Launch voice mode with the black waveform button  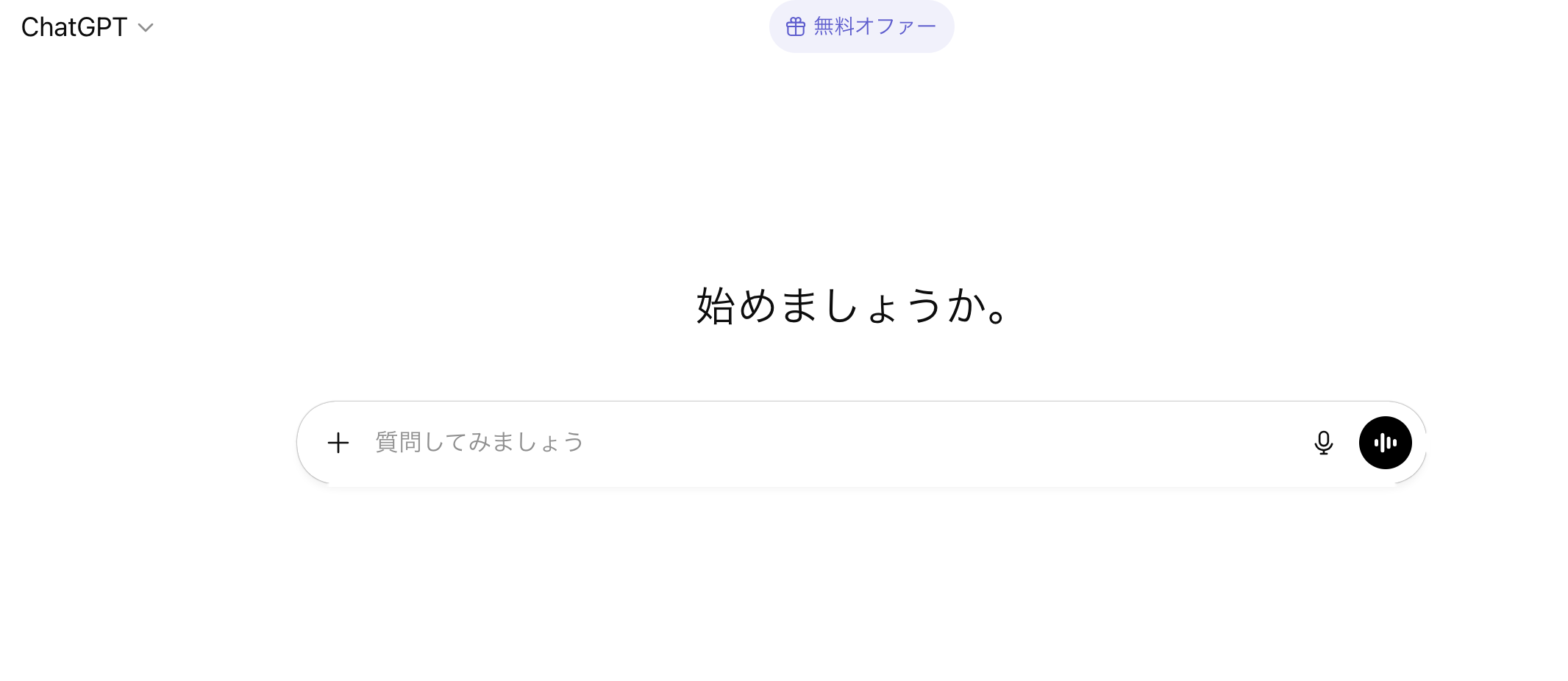pyautogui.click(x=1385, y=443)
